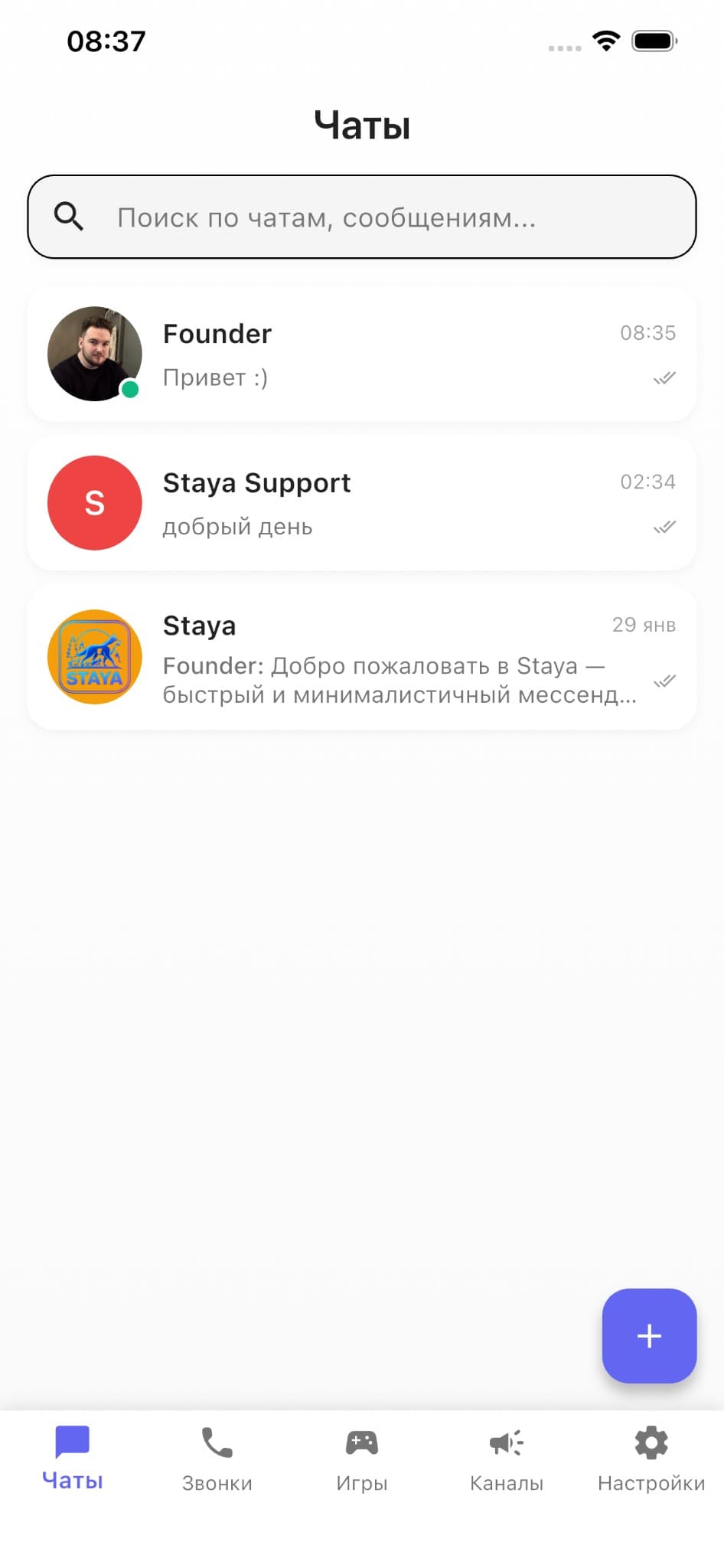Click read receipt checkmarks in Staya Support chat
The image size is (724, 1568).
pyautogui.click(x=665, y=527)
